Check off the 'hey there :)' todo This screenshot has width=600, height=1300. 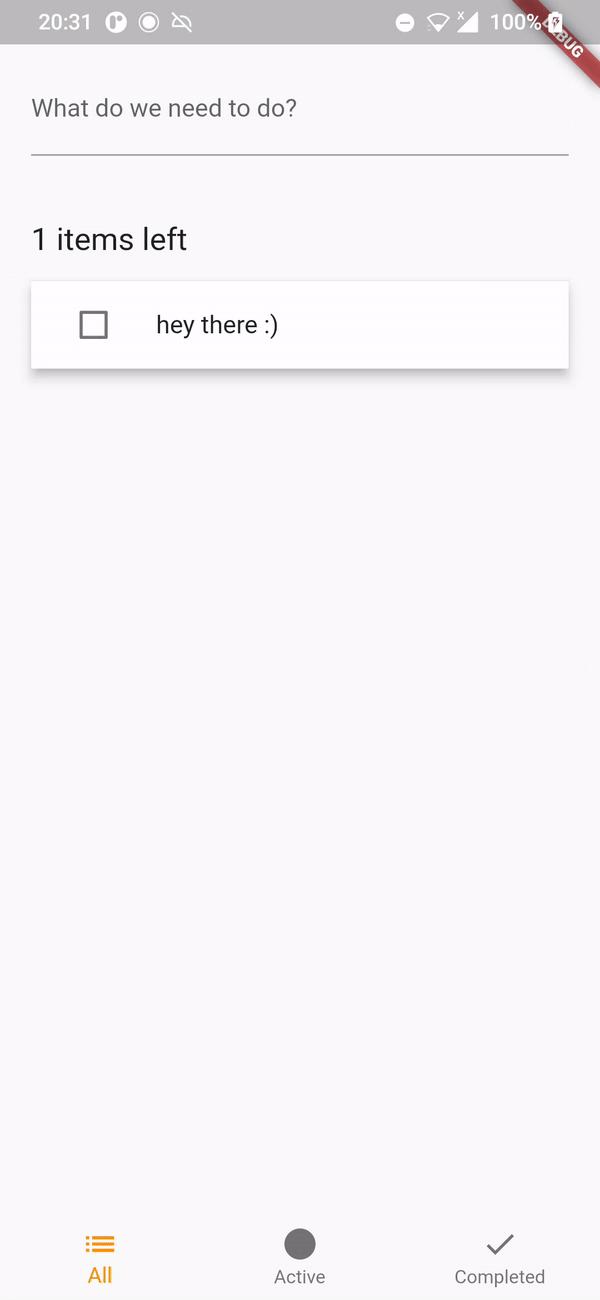94,325
